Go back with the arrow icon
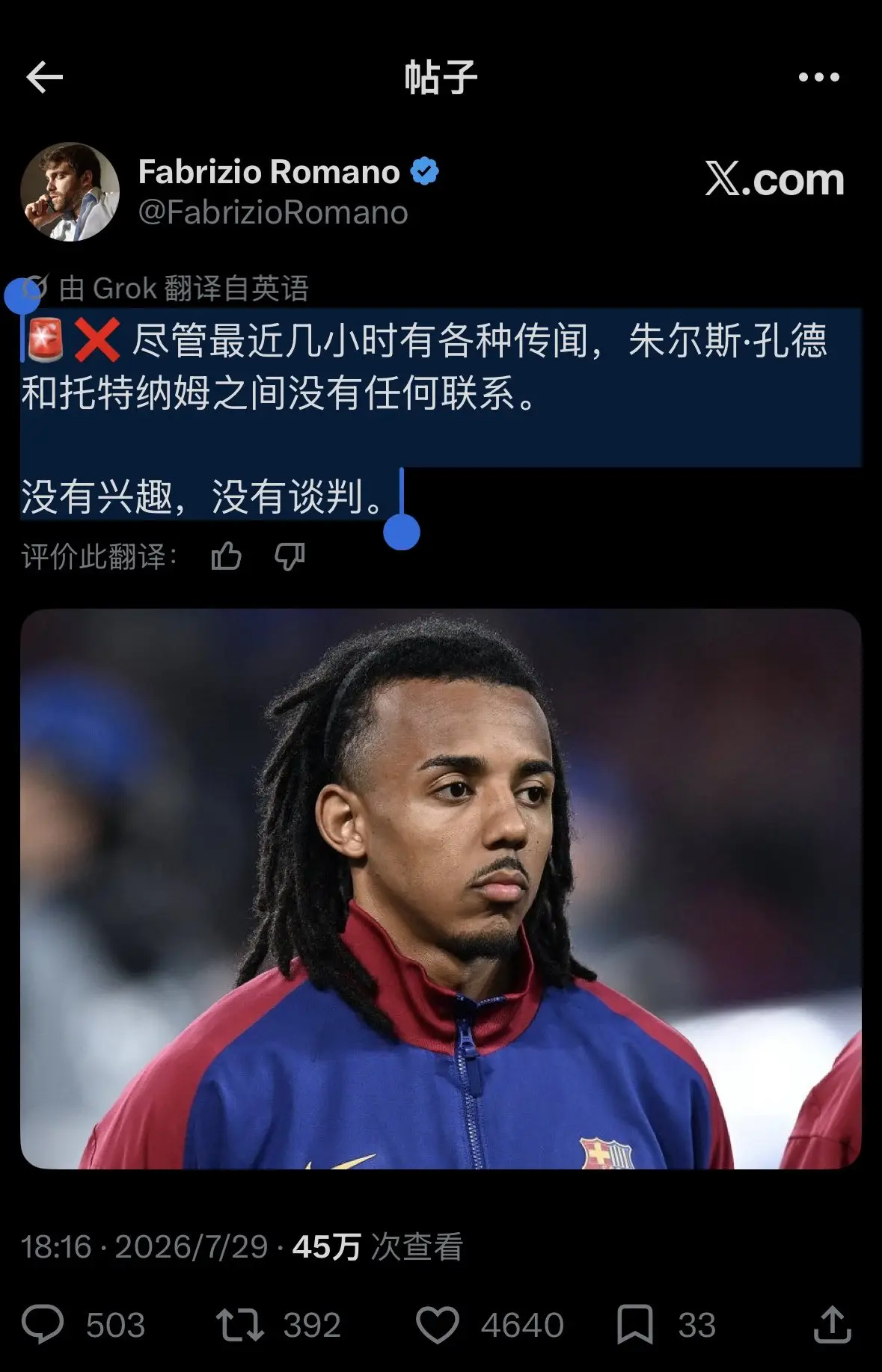 point(44,77)
